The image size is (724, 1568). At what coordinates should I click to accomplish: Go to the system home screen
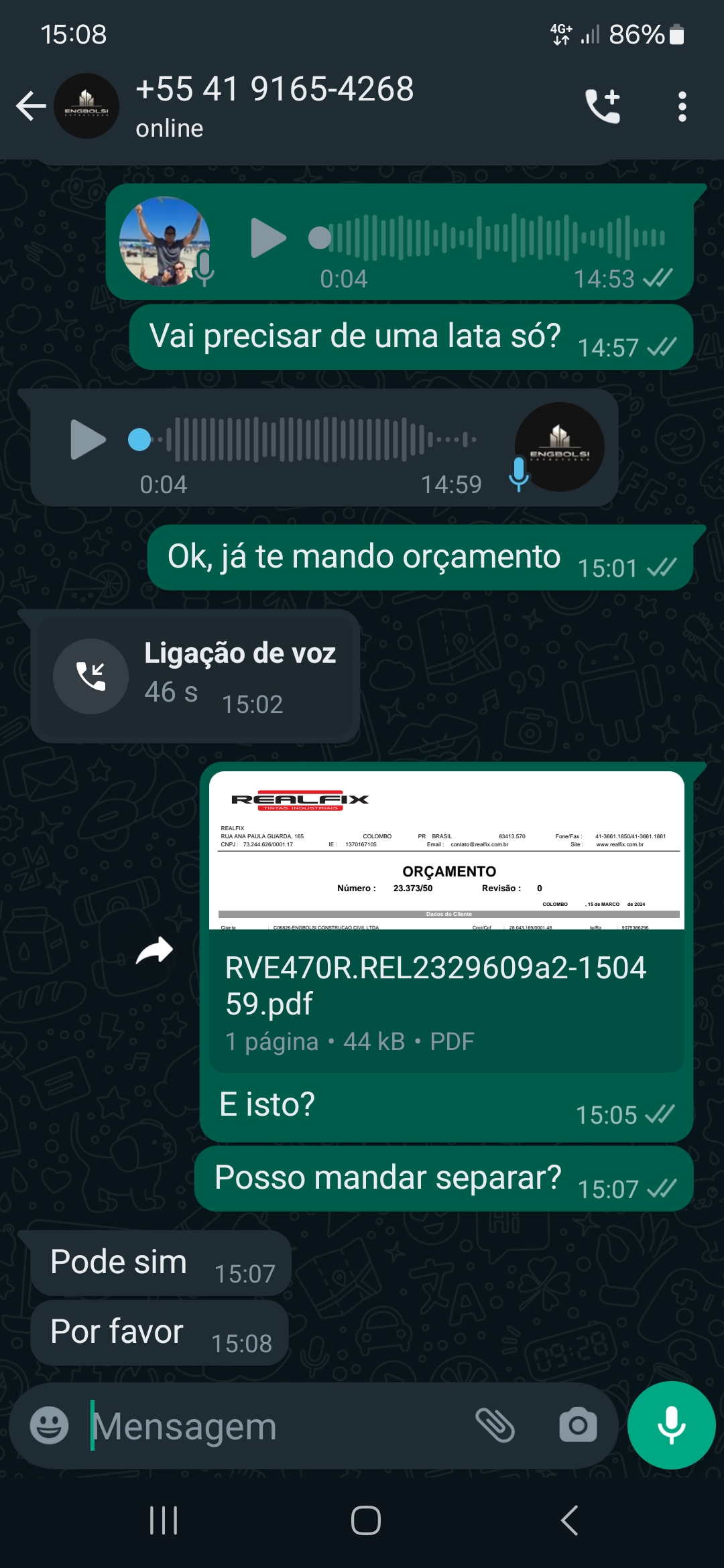(366, 1520)
